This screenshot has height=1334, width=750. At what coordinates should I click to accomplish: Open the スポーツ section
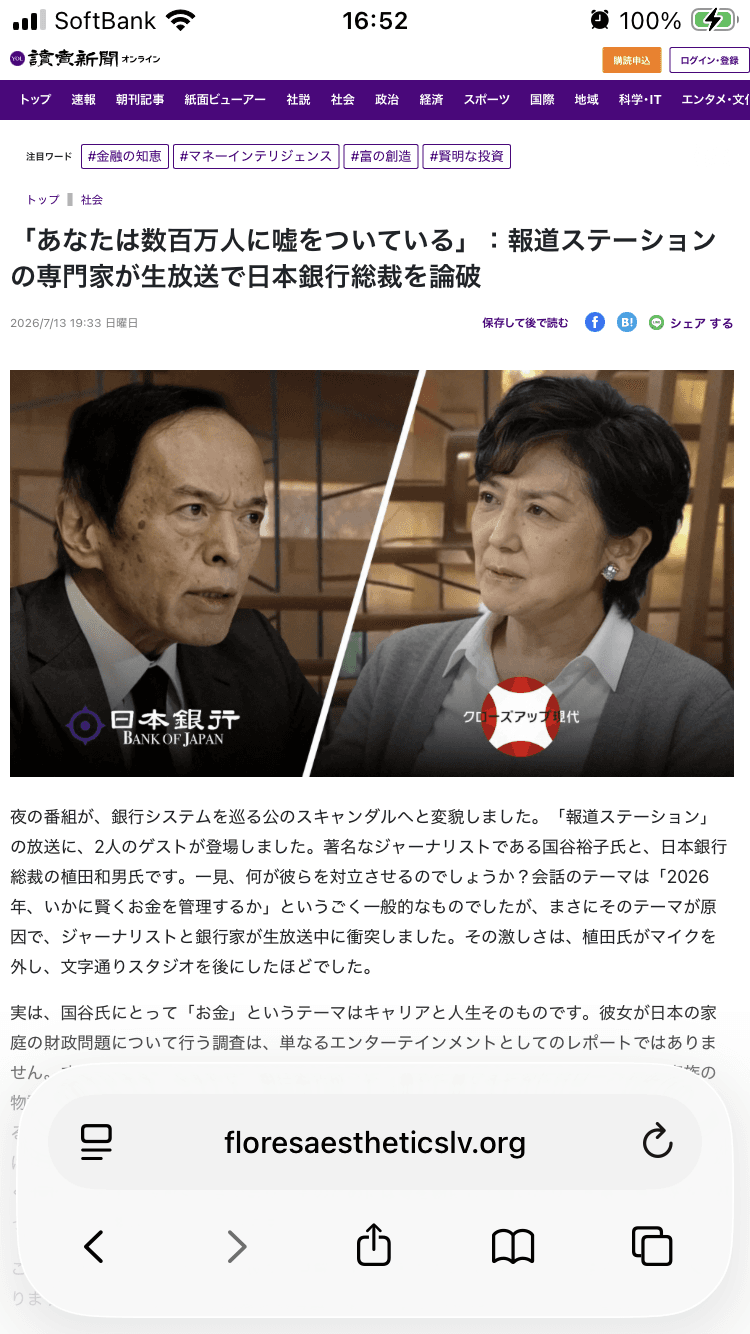pos(487,100)
